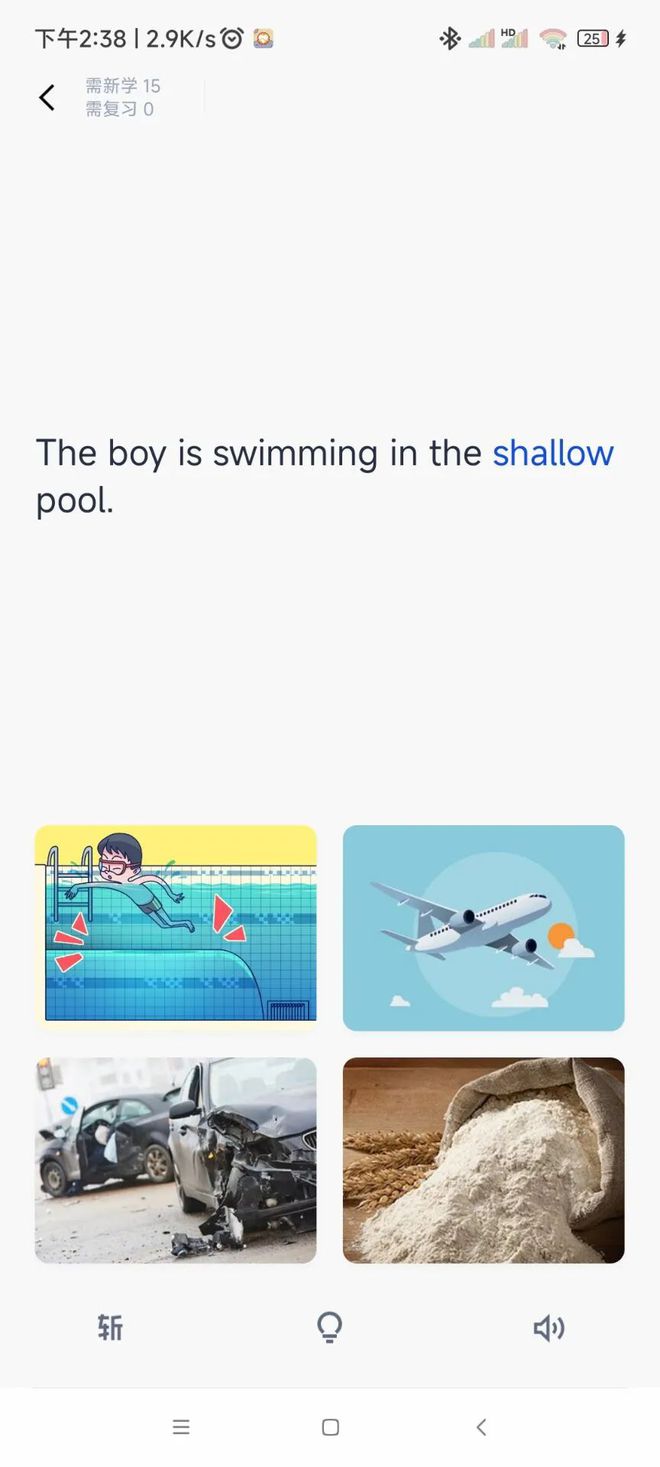Show a hint with the lightbulb icon
This screenshot has height=1467, width=660.
(x=329, y=1327)
